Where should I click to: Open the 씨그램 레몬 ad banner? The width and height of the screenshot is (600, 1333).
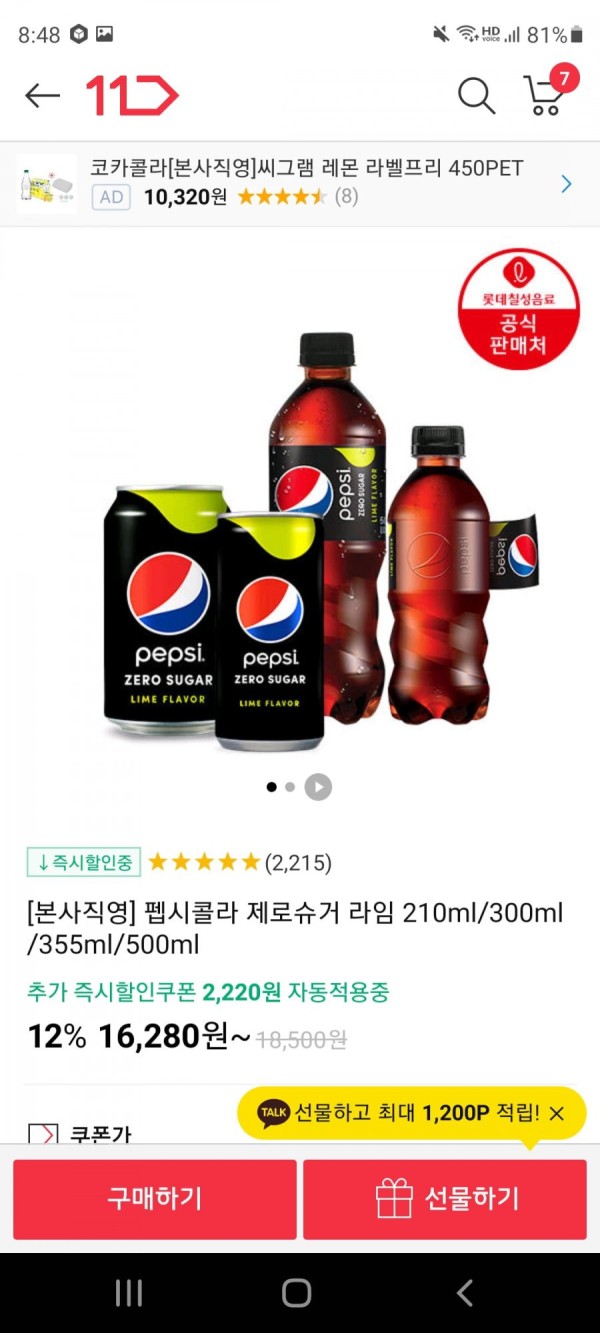(300, 183)
